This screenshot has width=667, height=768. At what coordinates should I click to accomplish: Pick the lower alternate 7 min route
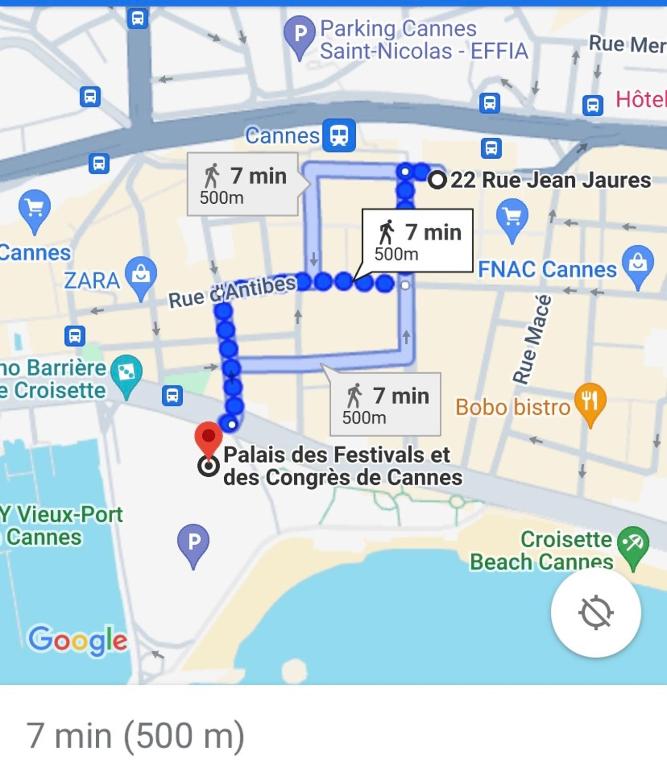[x=385, y=404]
